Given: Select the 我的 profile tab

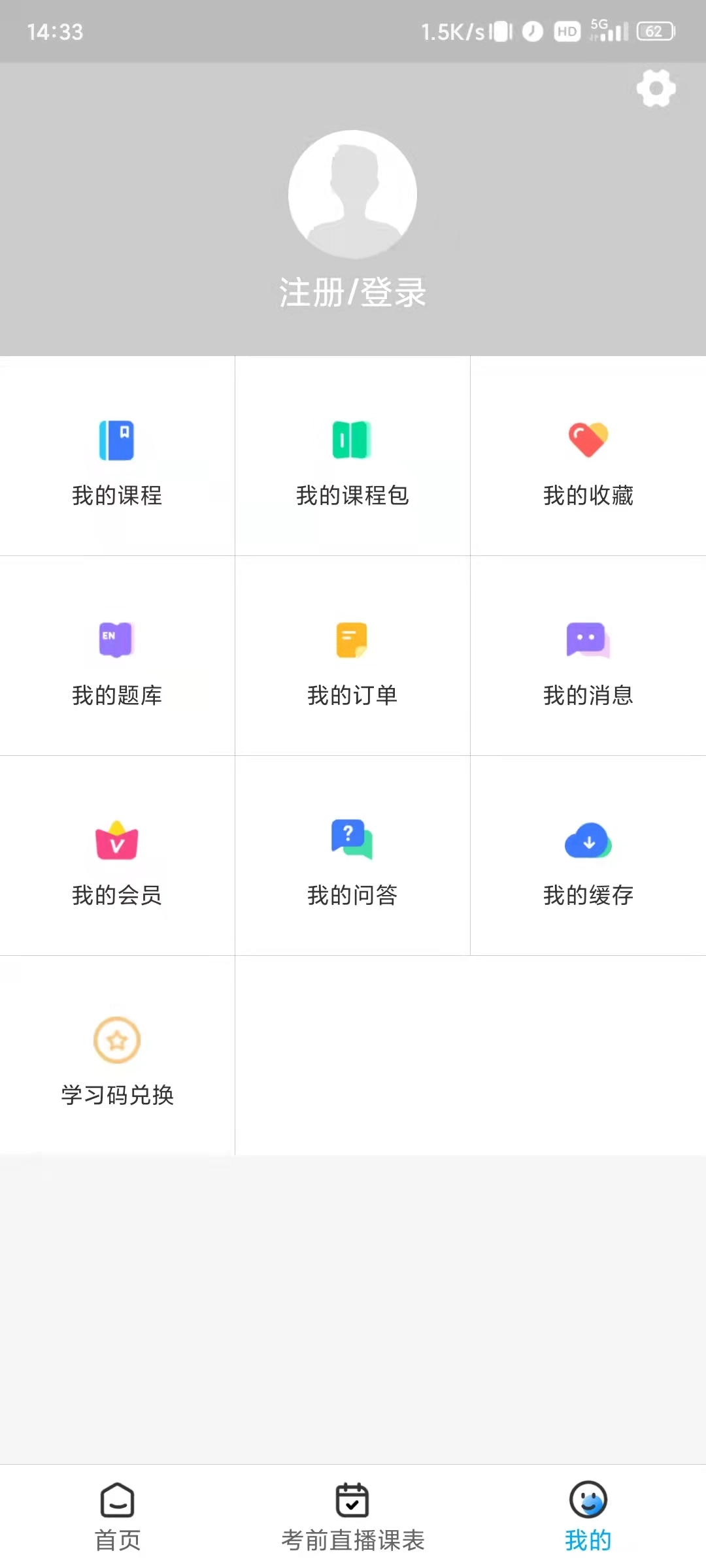Looking at the screenshot, I should tap(587, 1509).
